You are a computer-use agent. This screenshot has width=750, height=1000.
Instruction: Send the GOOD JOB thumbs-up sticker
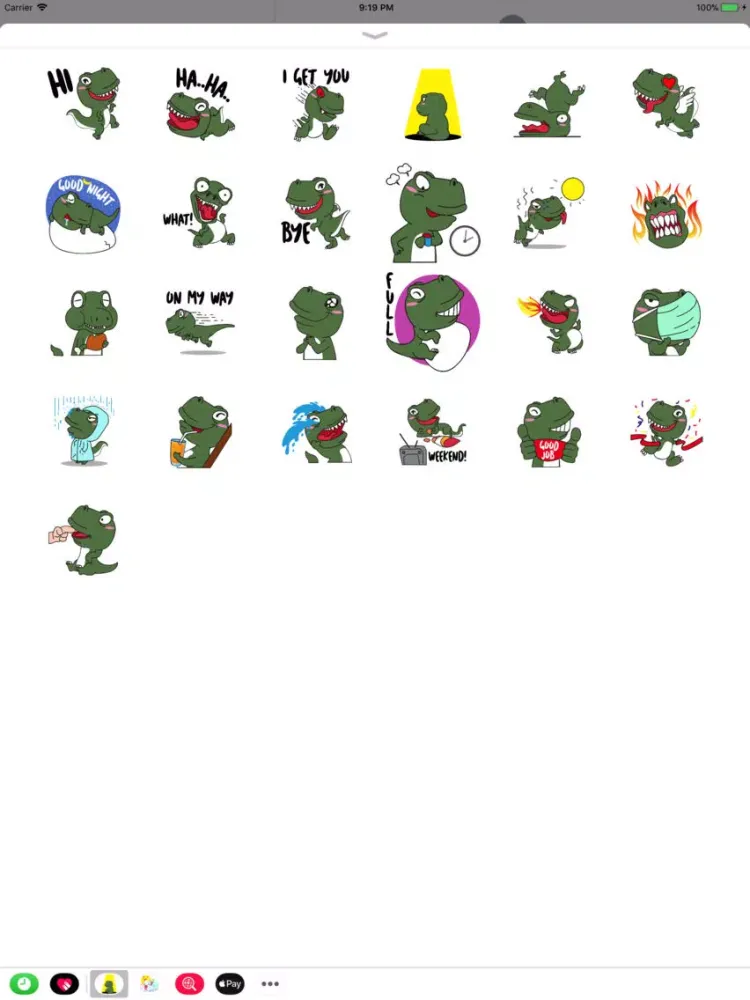pyautogui.click(x=549, y=432)
